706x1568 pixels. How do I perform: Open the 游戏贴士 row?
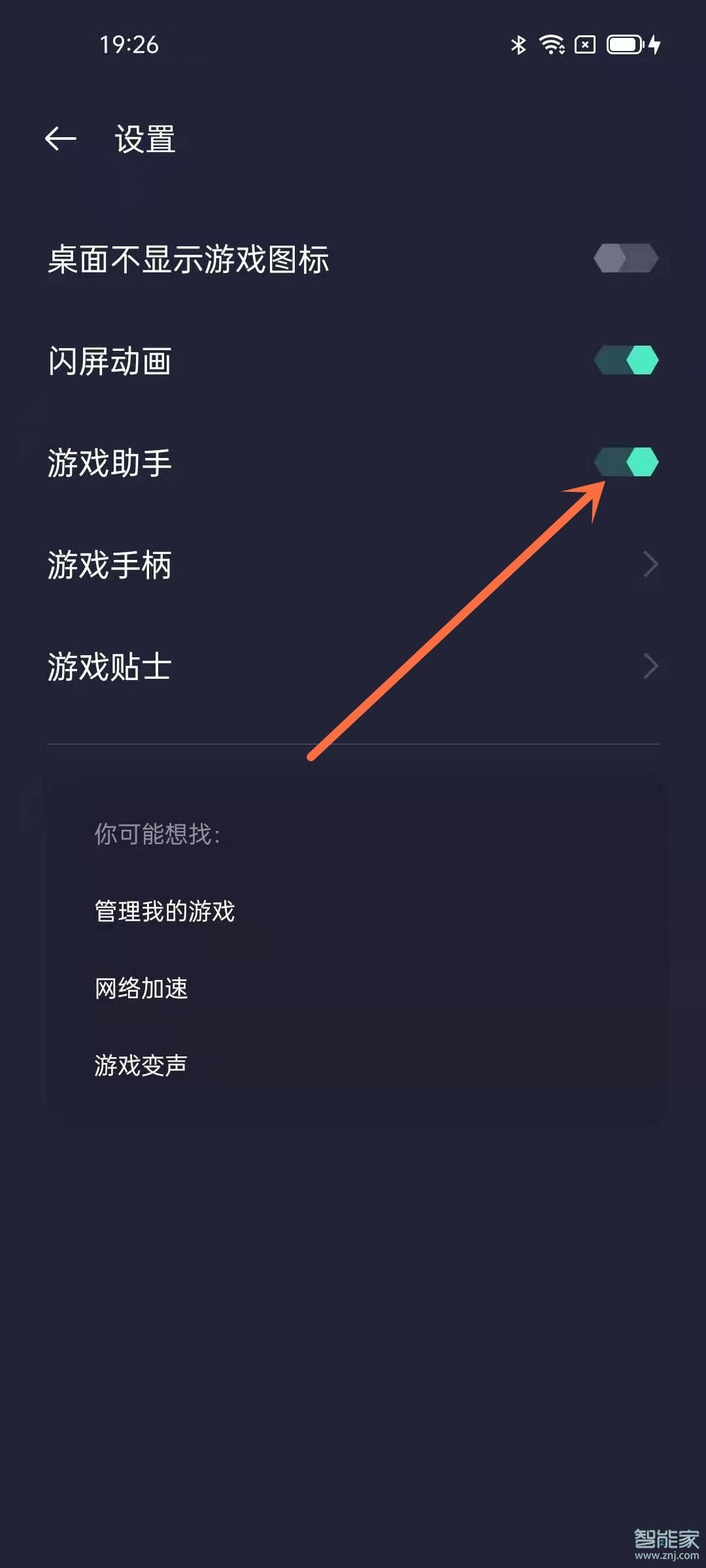click(353, 666)
